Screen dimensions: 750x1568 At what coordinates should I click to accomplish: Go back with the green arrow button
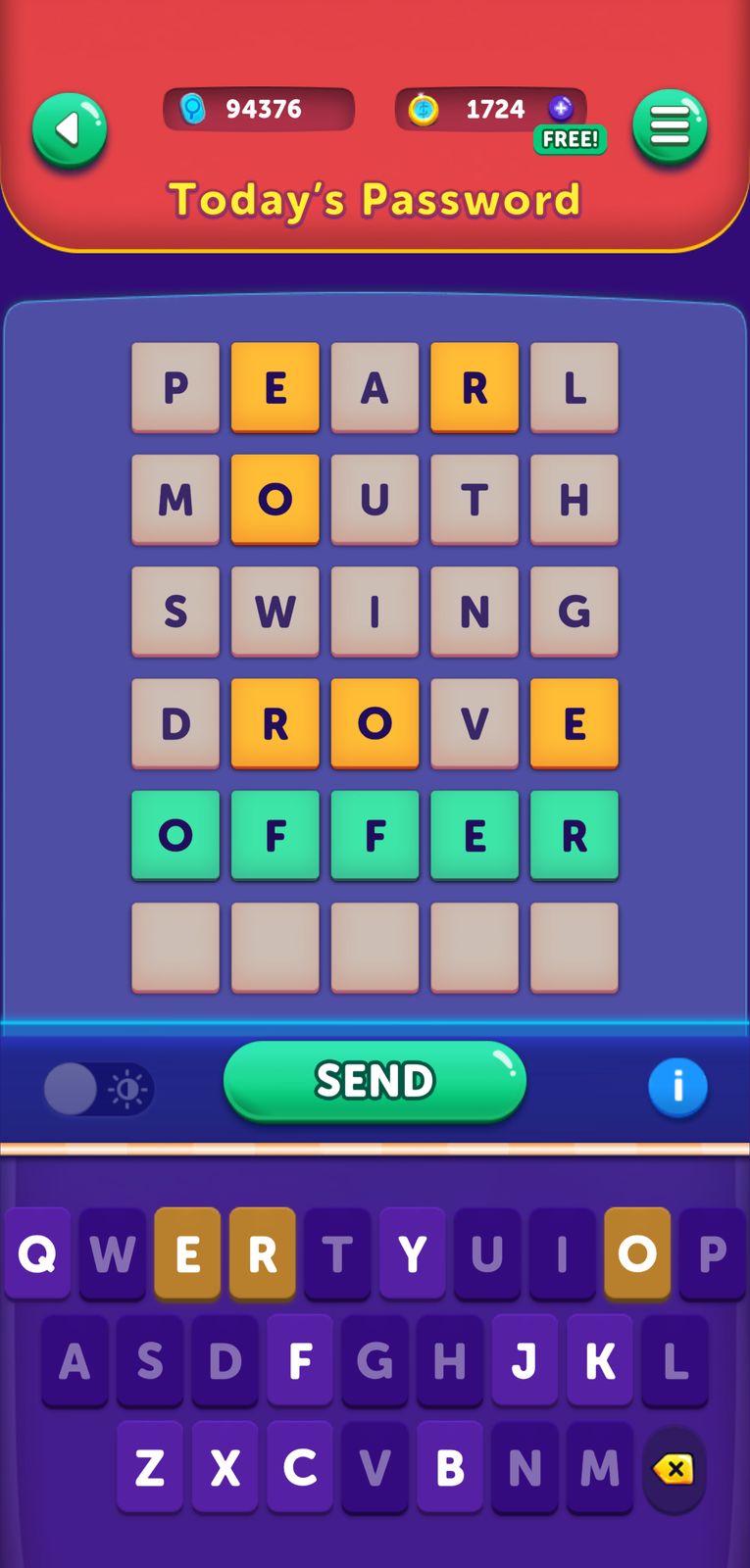(x=69, y=129)
